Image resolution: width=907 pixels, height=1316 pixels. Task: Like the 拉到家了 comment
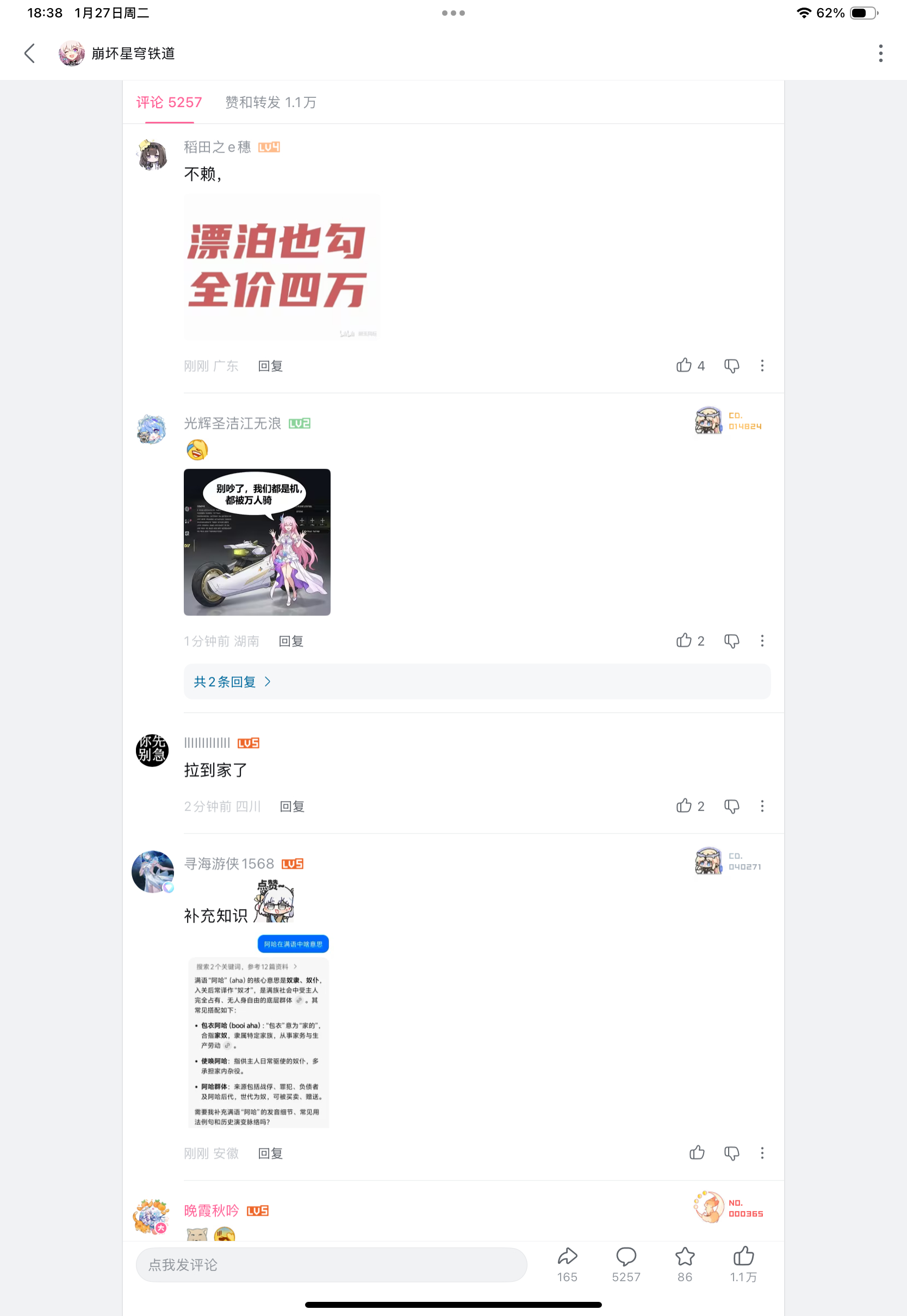[x=684, y=806]
